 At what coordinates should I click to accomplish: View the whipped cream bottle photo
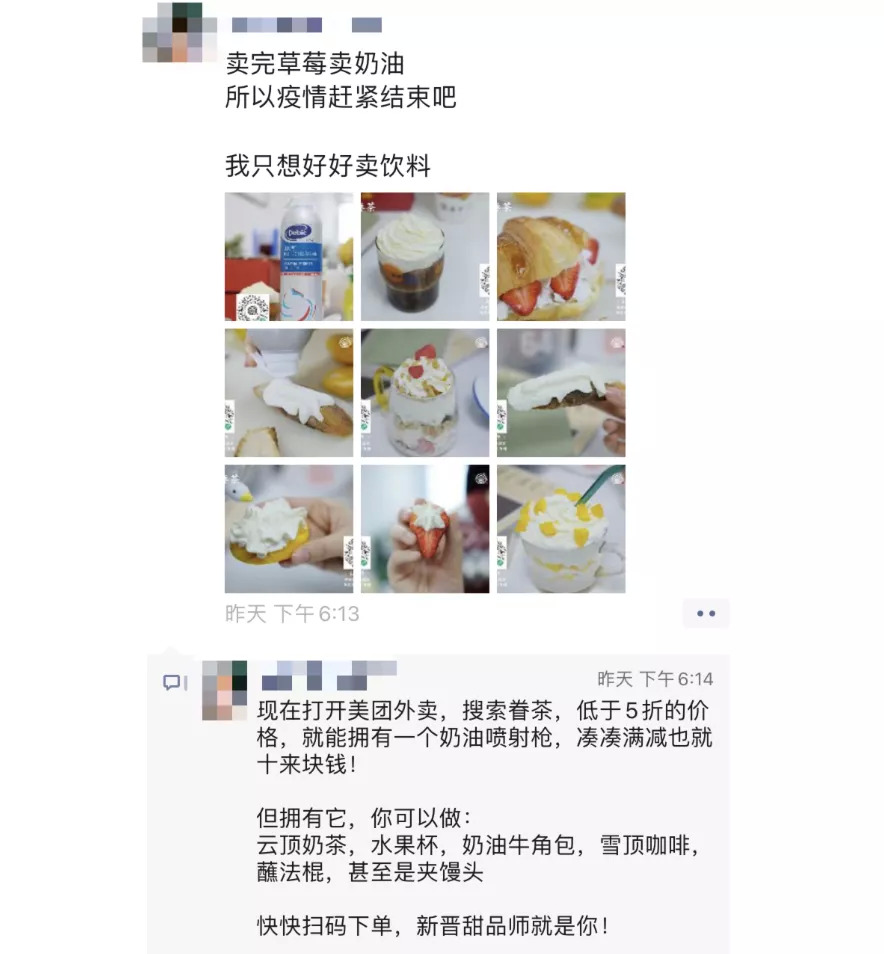click(x=289, y=257)
